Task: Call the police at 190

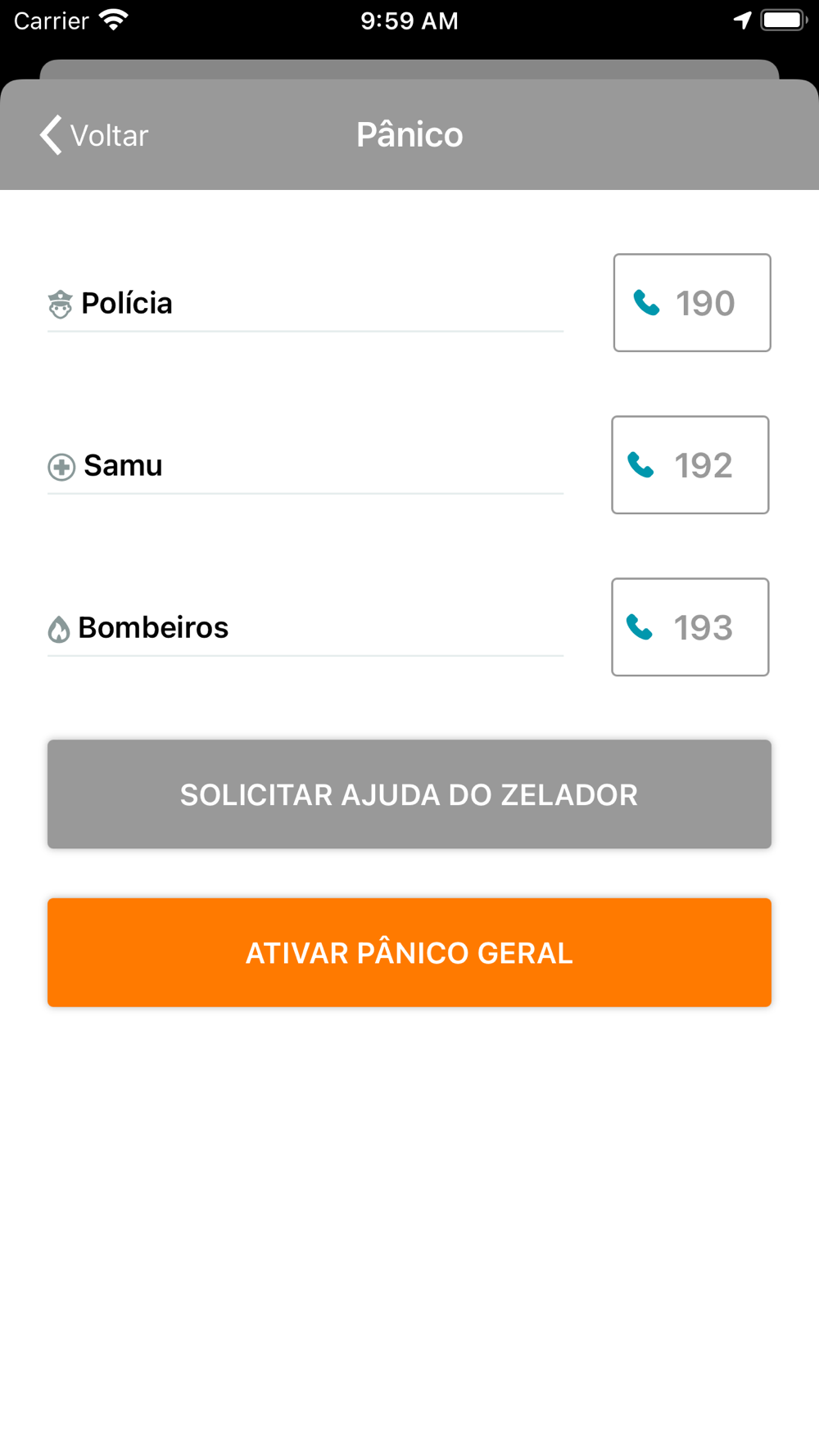Action: (x=692, y=303)
